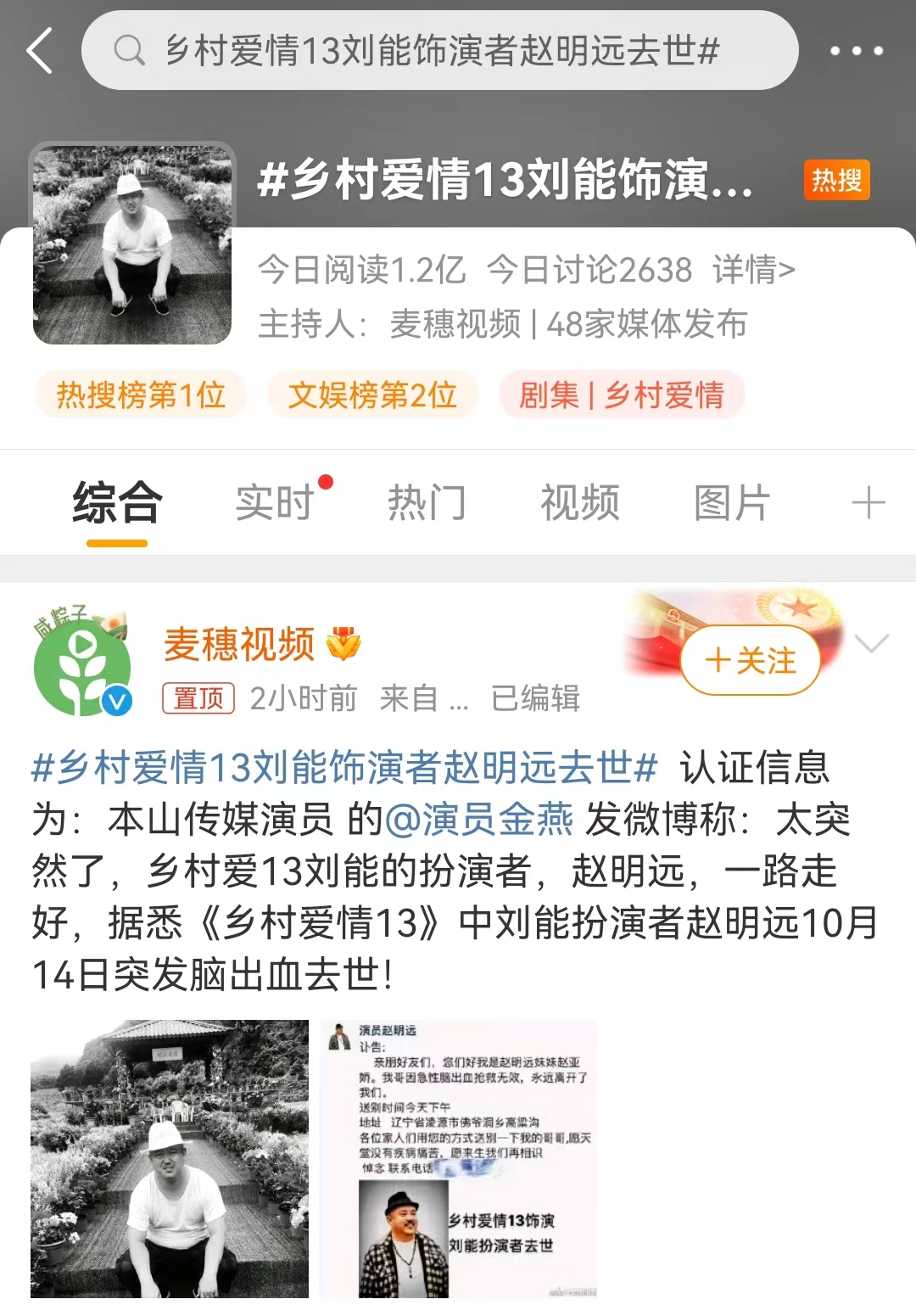
Task: Open 详情 topic details
Action: coord(753,270)
